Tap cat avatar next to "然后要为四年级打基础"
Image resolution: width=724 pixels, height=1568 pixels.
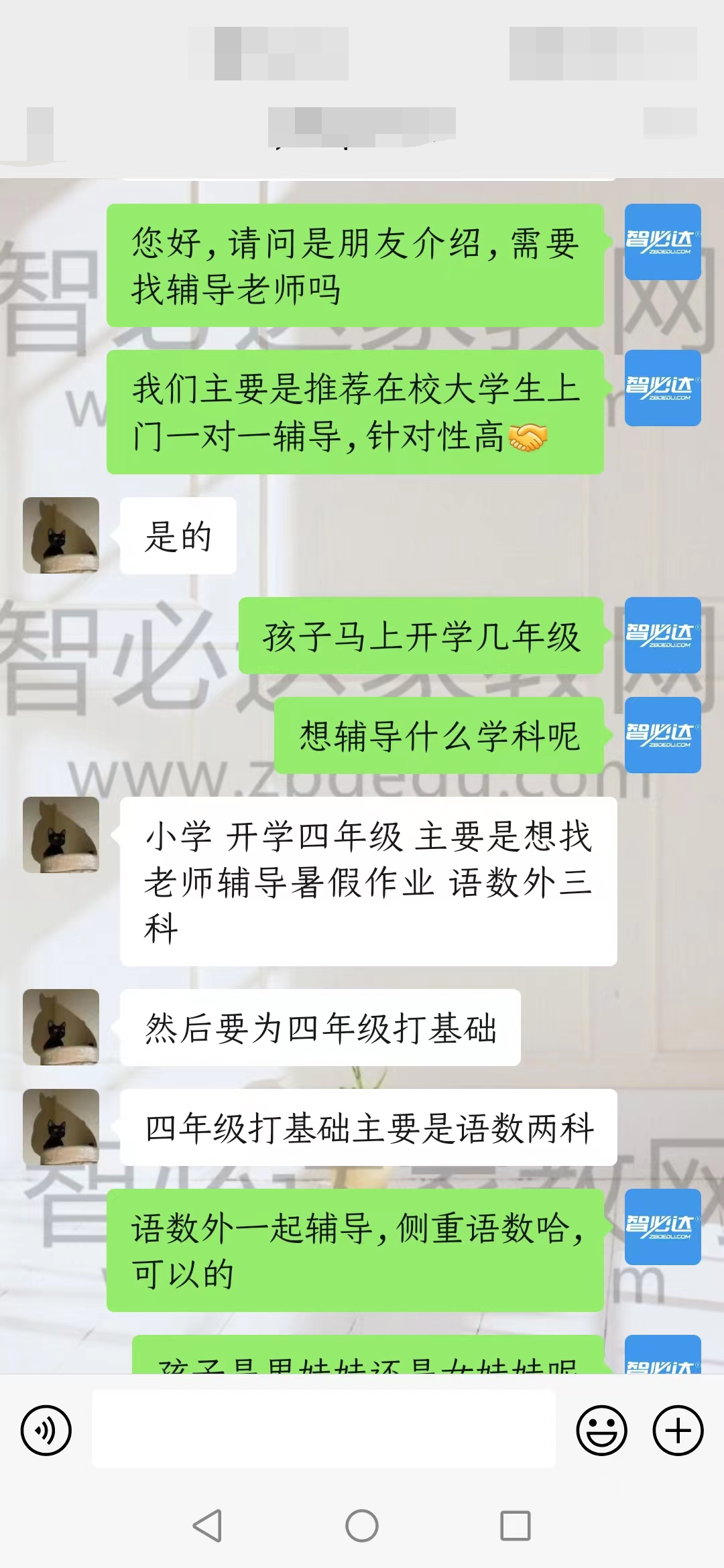tap(61, 1027)
